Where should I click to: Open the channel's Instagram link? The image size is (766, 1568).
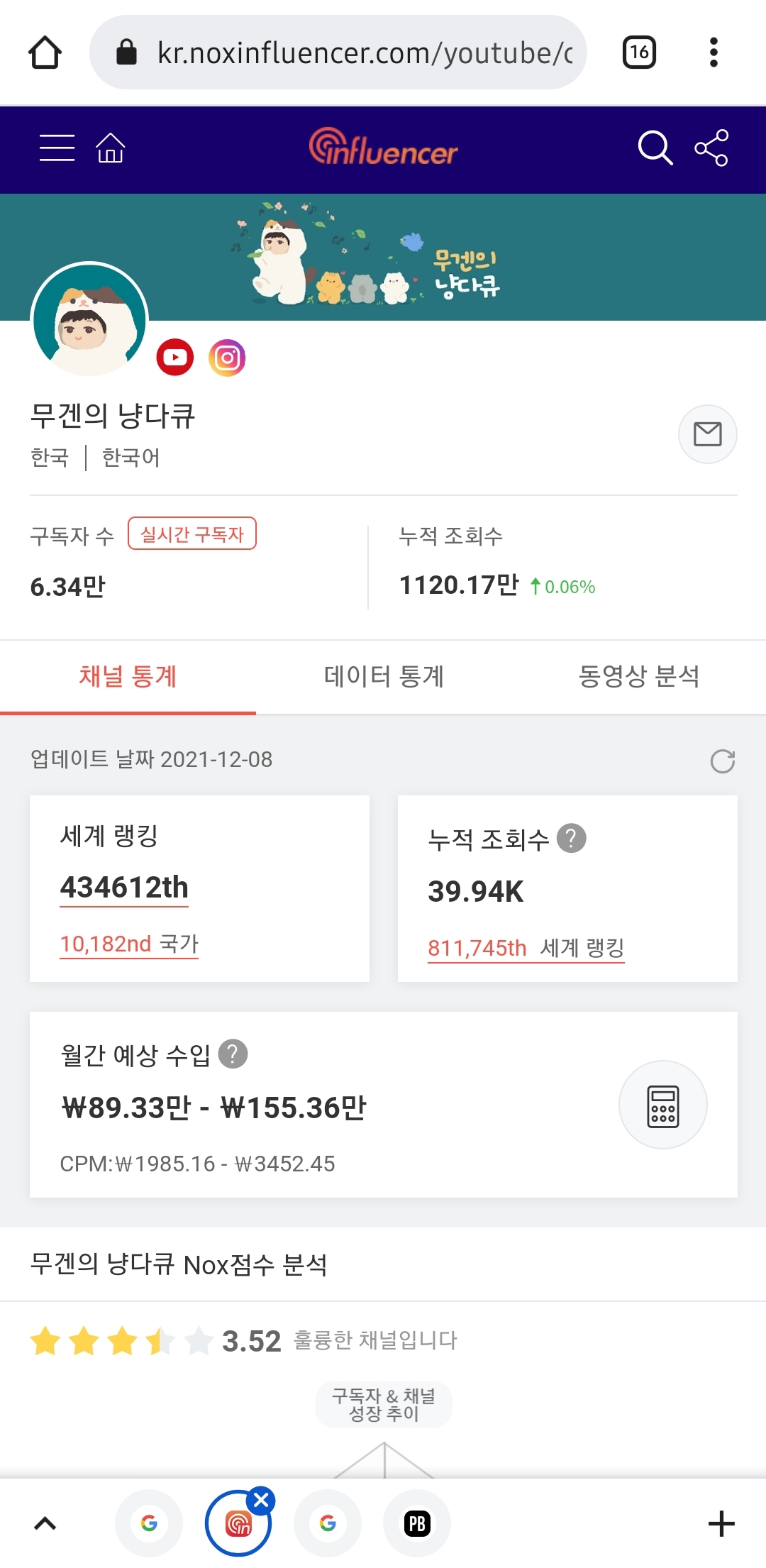click(227, 358)
